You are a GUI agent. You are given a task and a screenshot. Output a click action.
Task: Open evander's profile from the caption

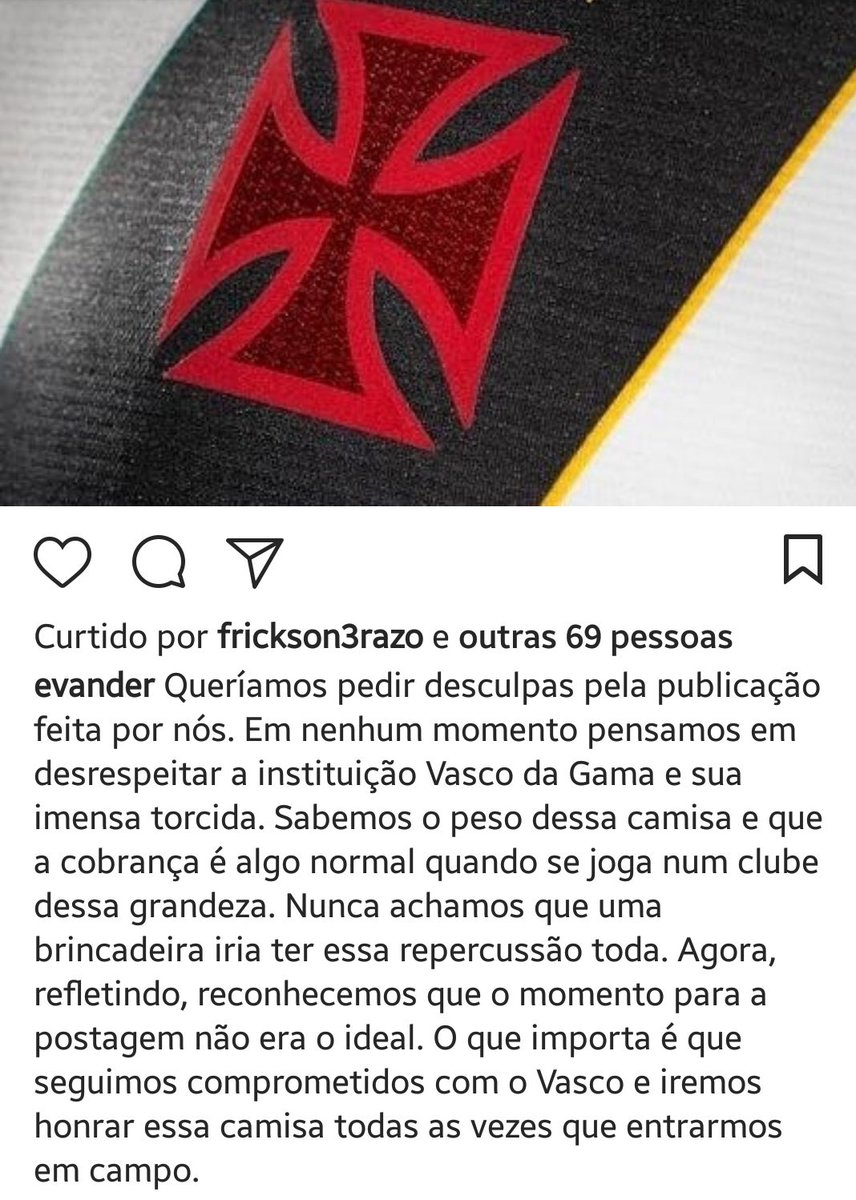coord(94,686)
